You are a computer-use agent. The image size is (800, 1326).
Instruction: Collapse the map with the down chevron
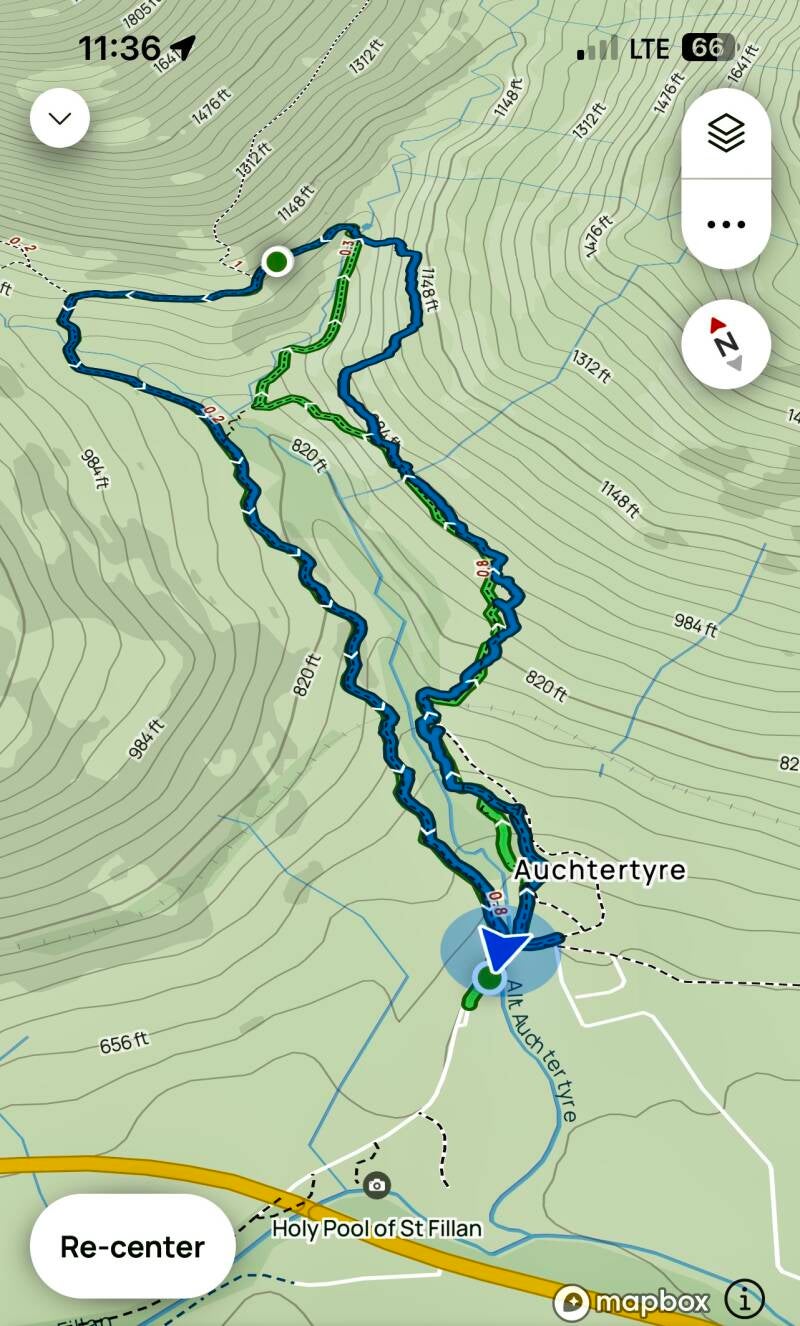coord(60,119)
